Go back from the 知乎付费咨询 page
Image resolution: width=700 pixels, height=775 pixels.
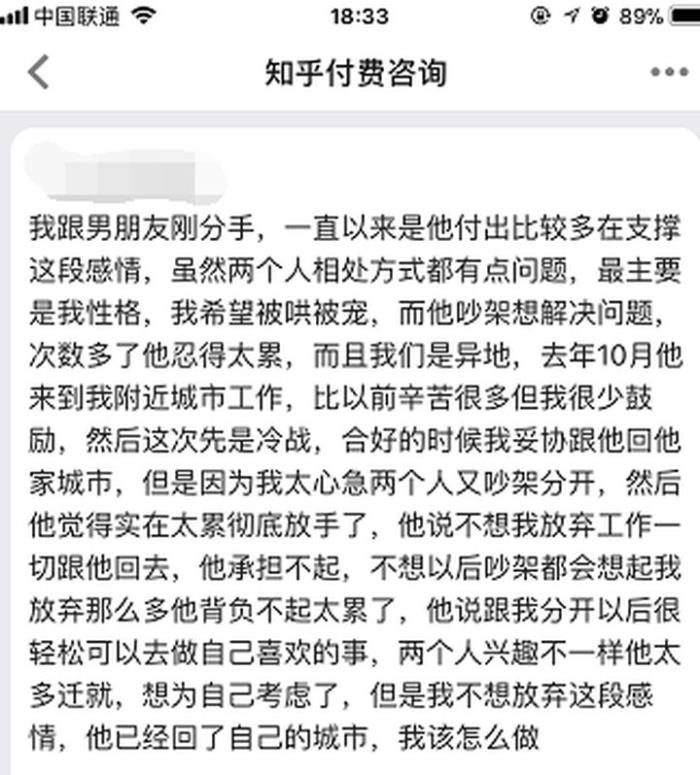[x=38, y=72]
